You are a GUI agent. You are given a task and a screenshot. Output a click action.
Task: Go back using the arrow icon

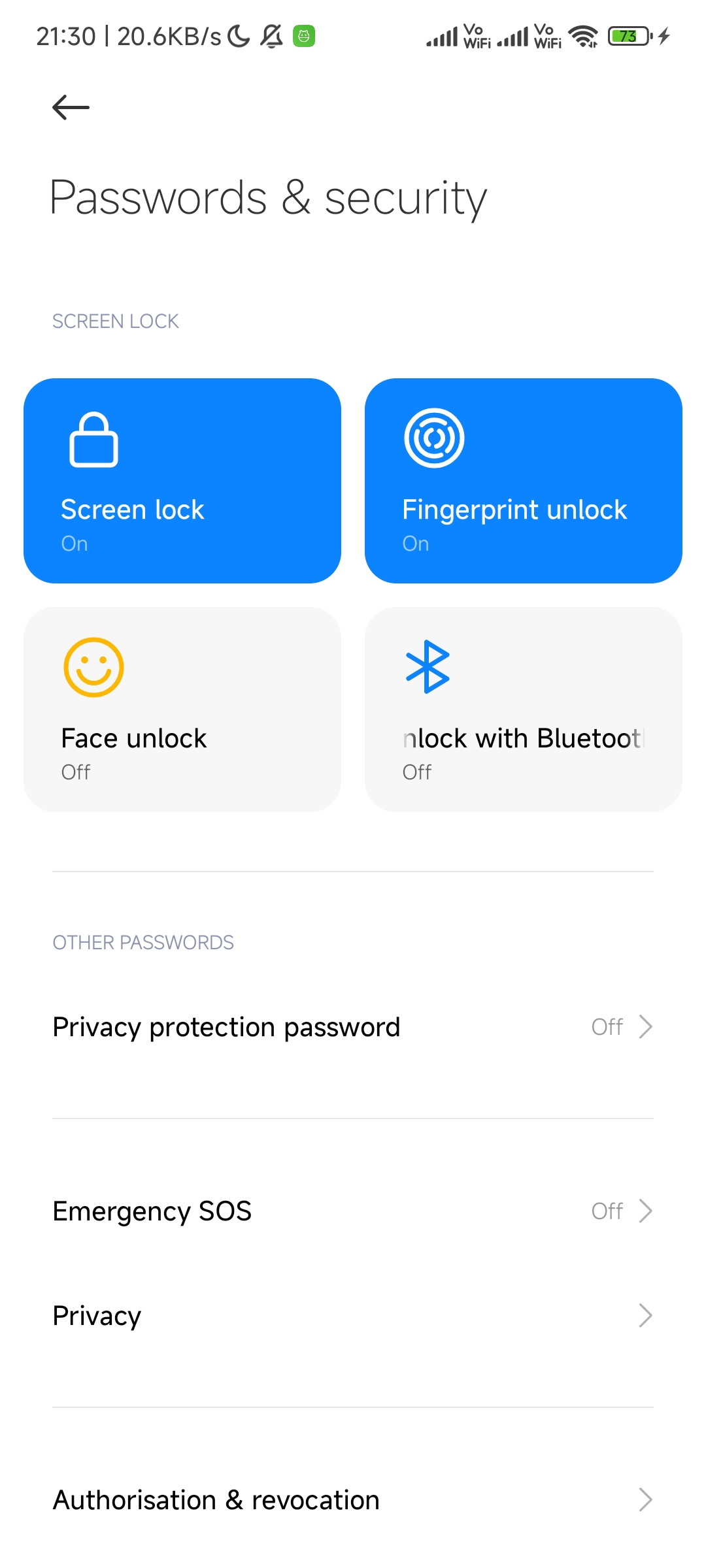71,107
